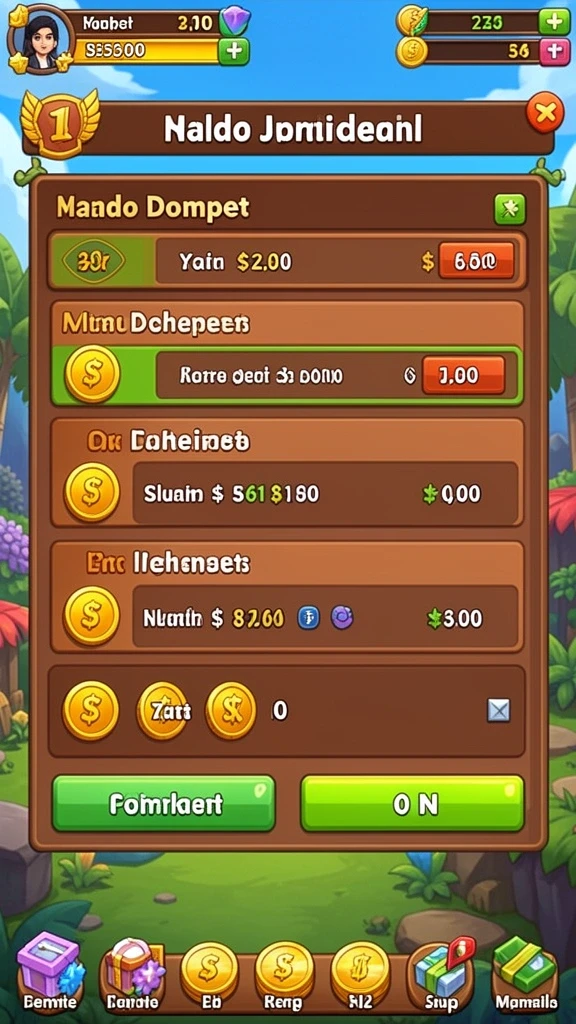
Task: Add more to the 235 currency counter
Action: click(554, 22)
